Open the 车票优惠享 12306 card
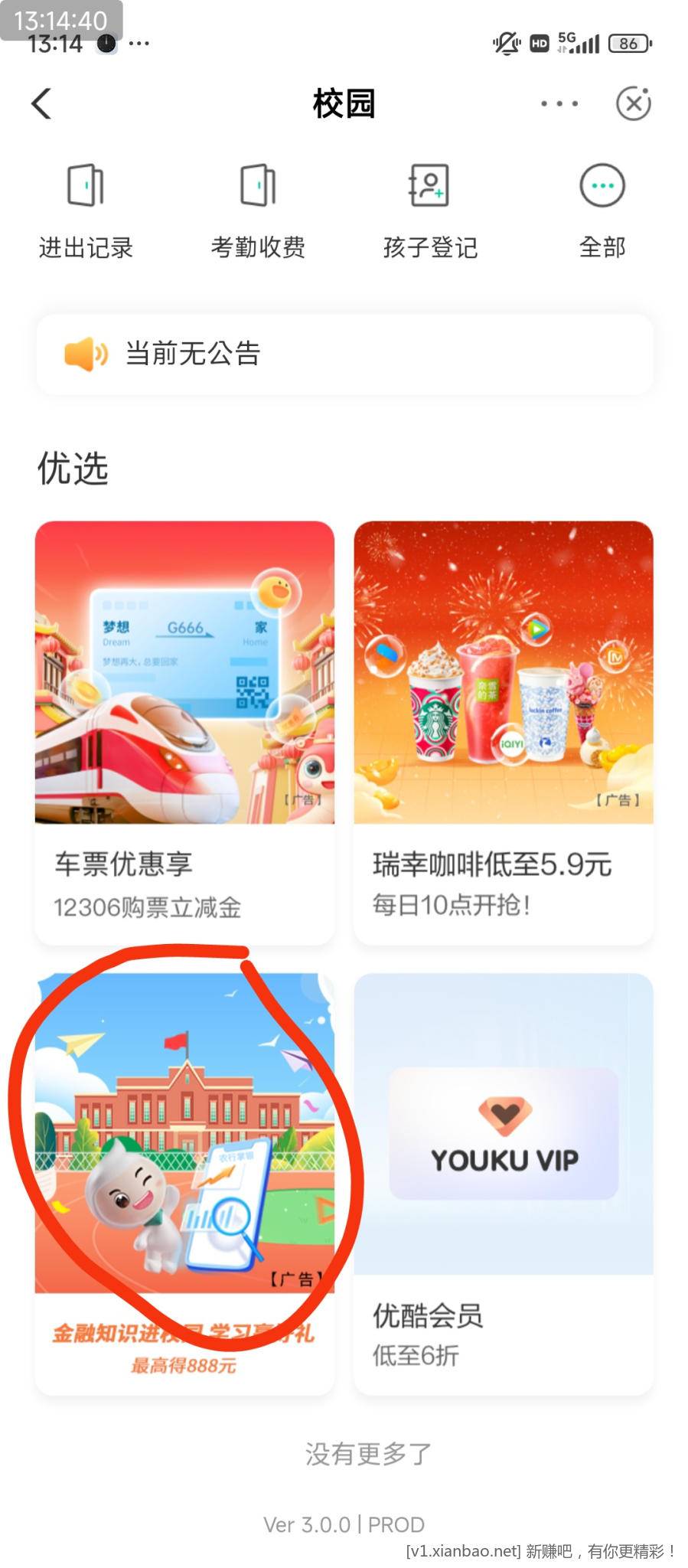This screenshot has width=688, height=1568. click(184, 731)
